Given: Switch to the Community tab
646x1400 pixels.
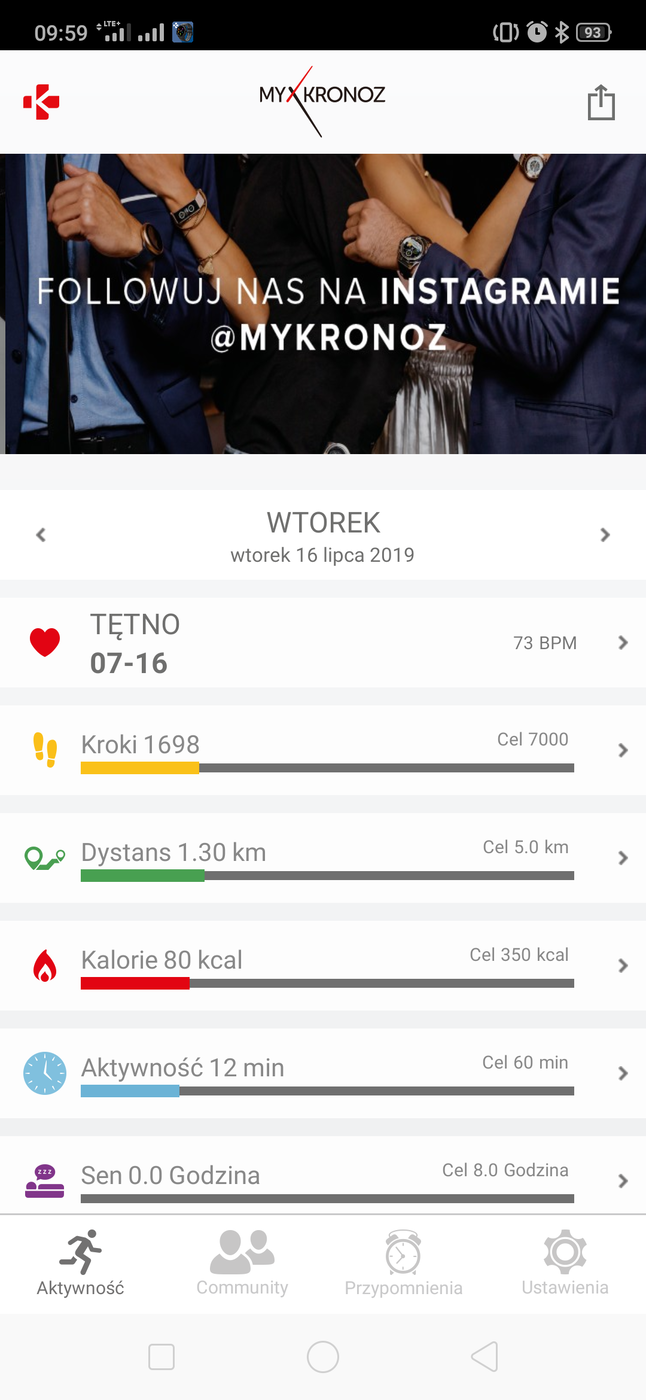Looking at the screenshot, I should point(242,1264).
